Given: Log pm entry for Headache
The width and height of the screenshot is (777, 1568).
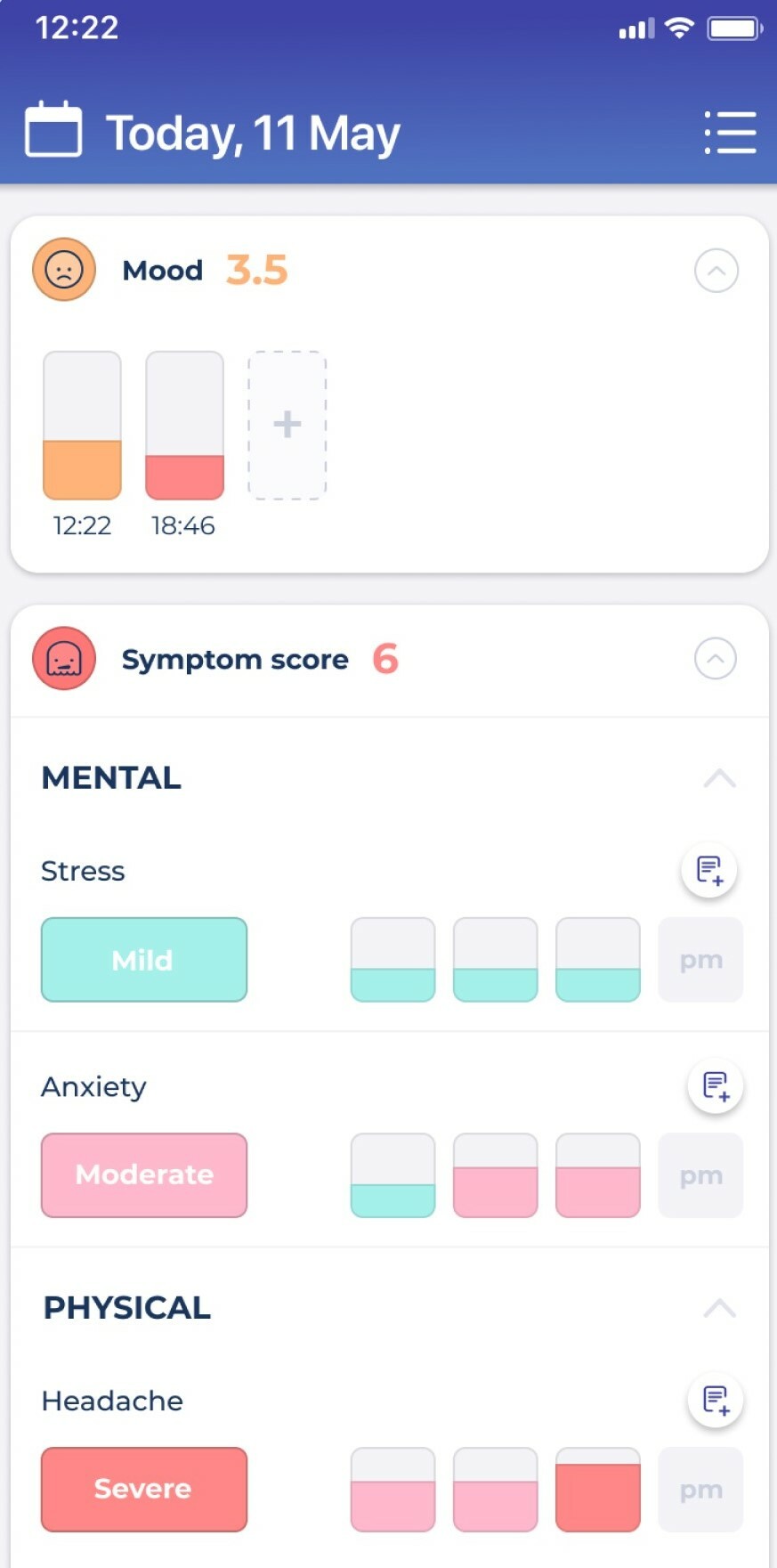Looking at the screenshot, I should [700, 1490].
